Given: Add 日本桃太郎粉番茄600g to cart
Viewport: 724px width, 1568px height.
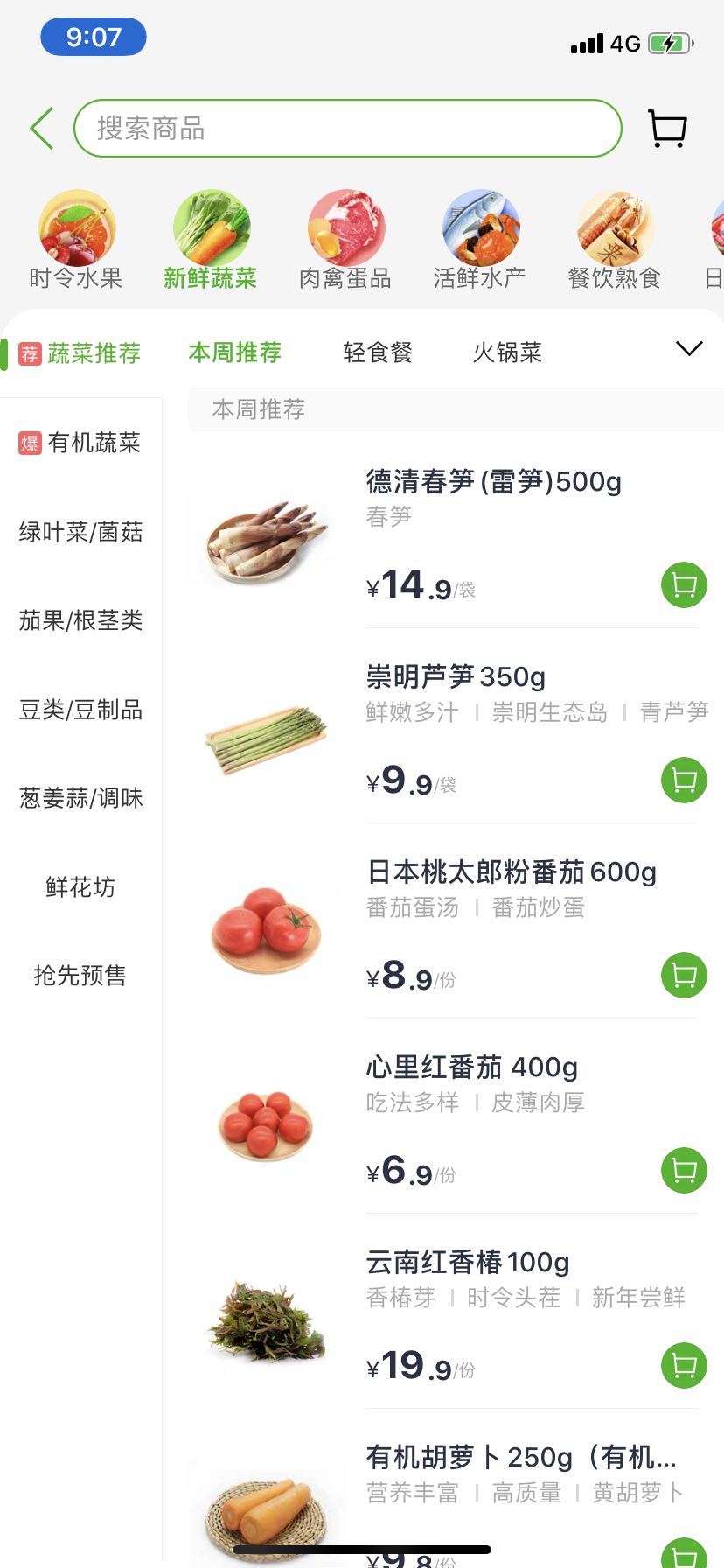Looking at the screenshot, I should pos(684,976).
